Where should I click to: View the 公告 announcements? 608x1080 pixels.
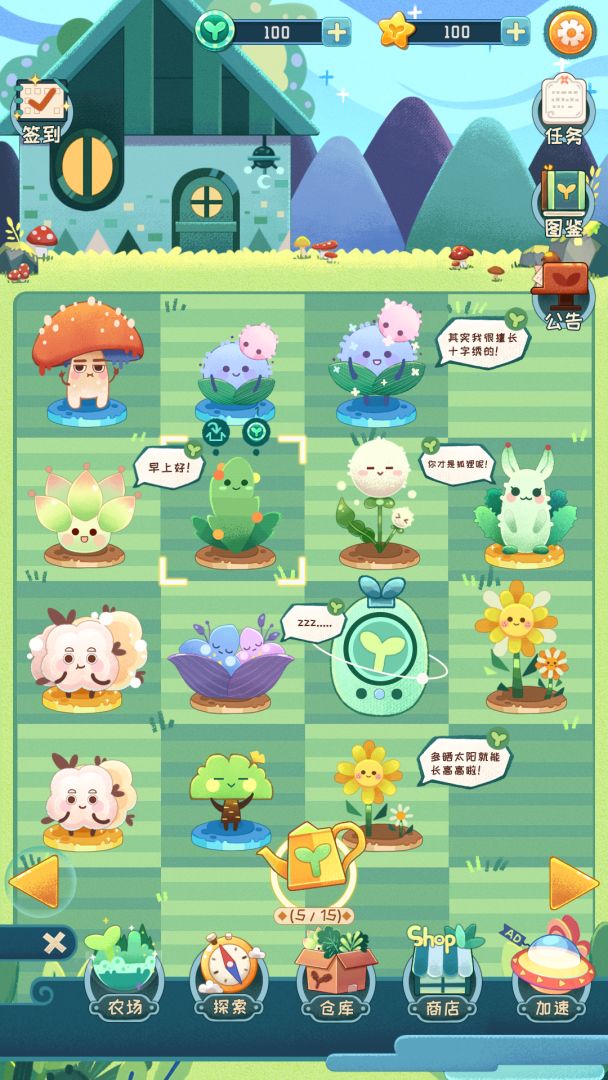pos(565,293)
